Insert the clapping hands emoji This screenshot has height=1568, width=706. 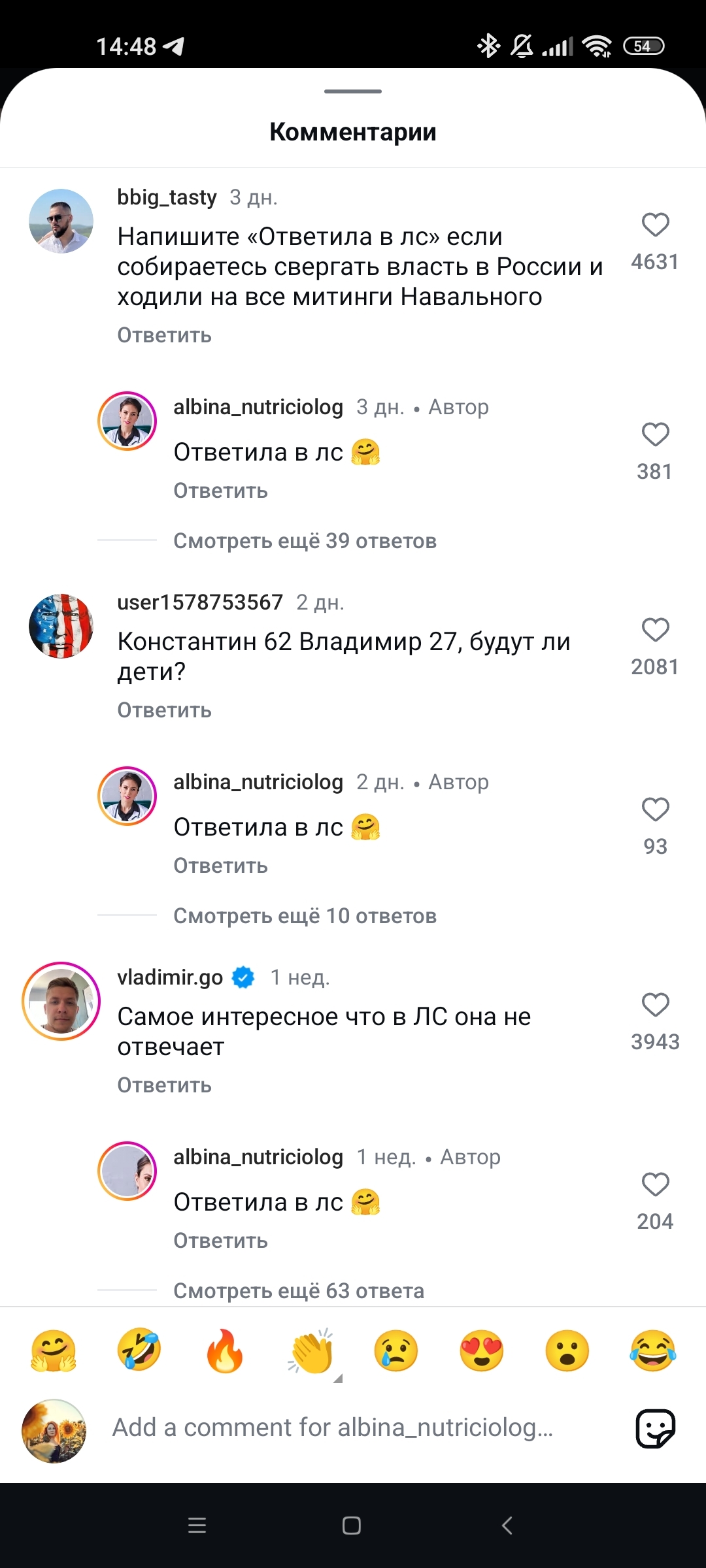point(311,1351)
